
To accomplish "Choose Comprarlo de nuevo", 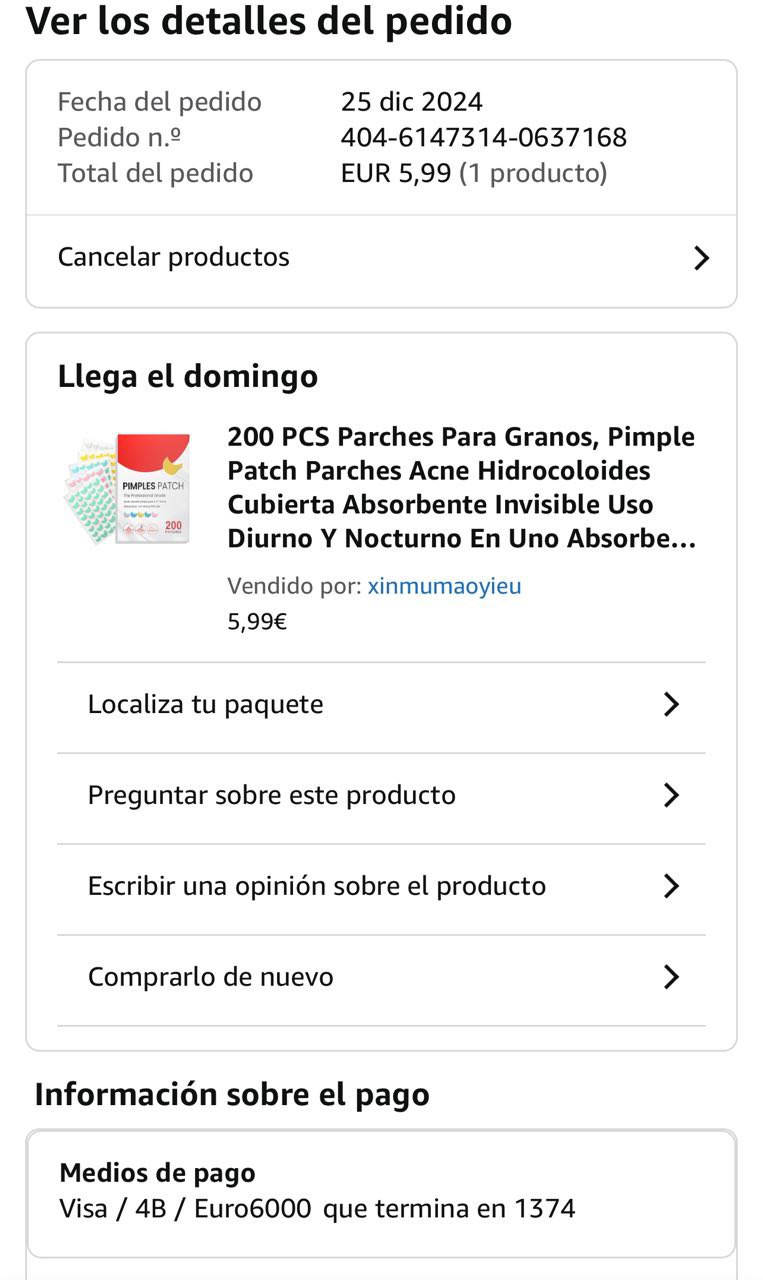I will pos(380,977).
